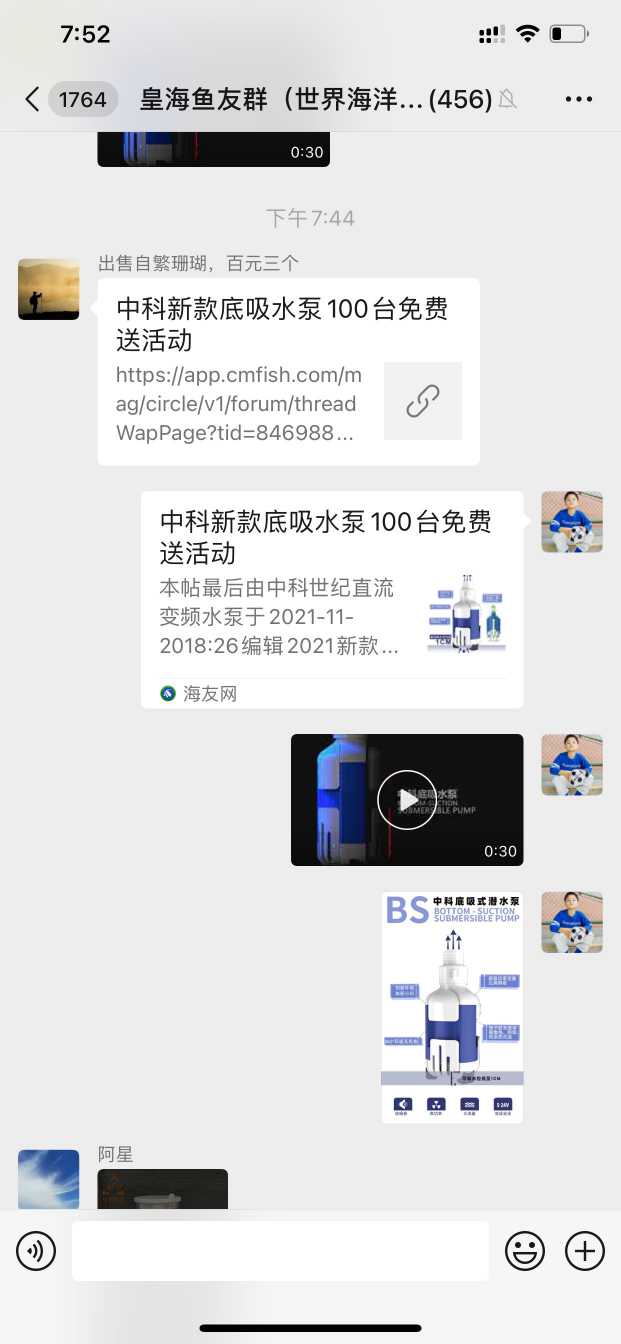621x1344 pixels.
Task: Open the image sent by 阿星
Action: [162, 1189]
